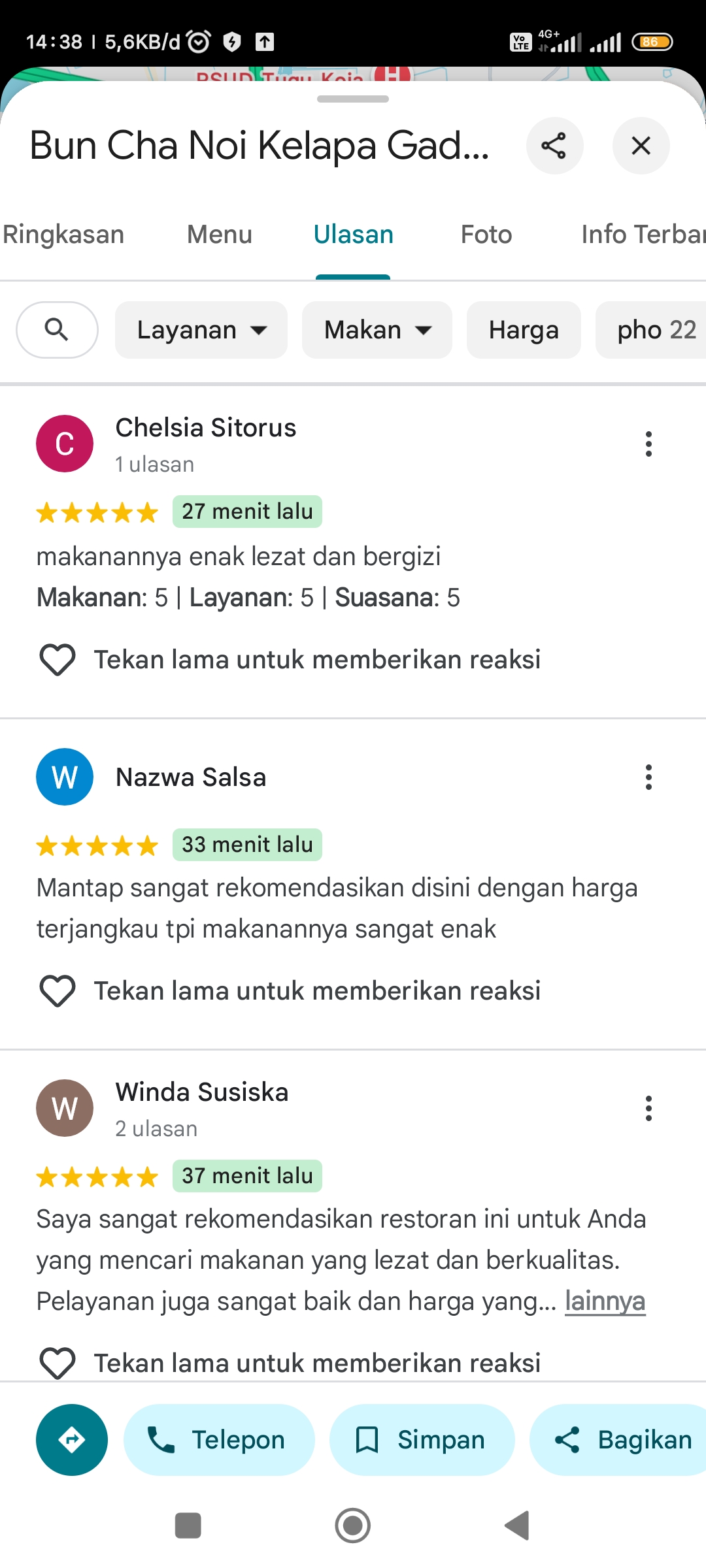Filter reviews by the pho chip
This screenshot has width=706, height=1568.
(651, 330)
